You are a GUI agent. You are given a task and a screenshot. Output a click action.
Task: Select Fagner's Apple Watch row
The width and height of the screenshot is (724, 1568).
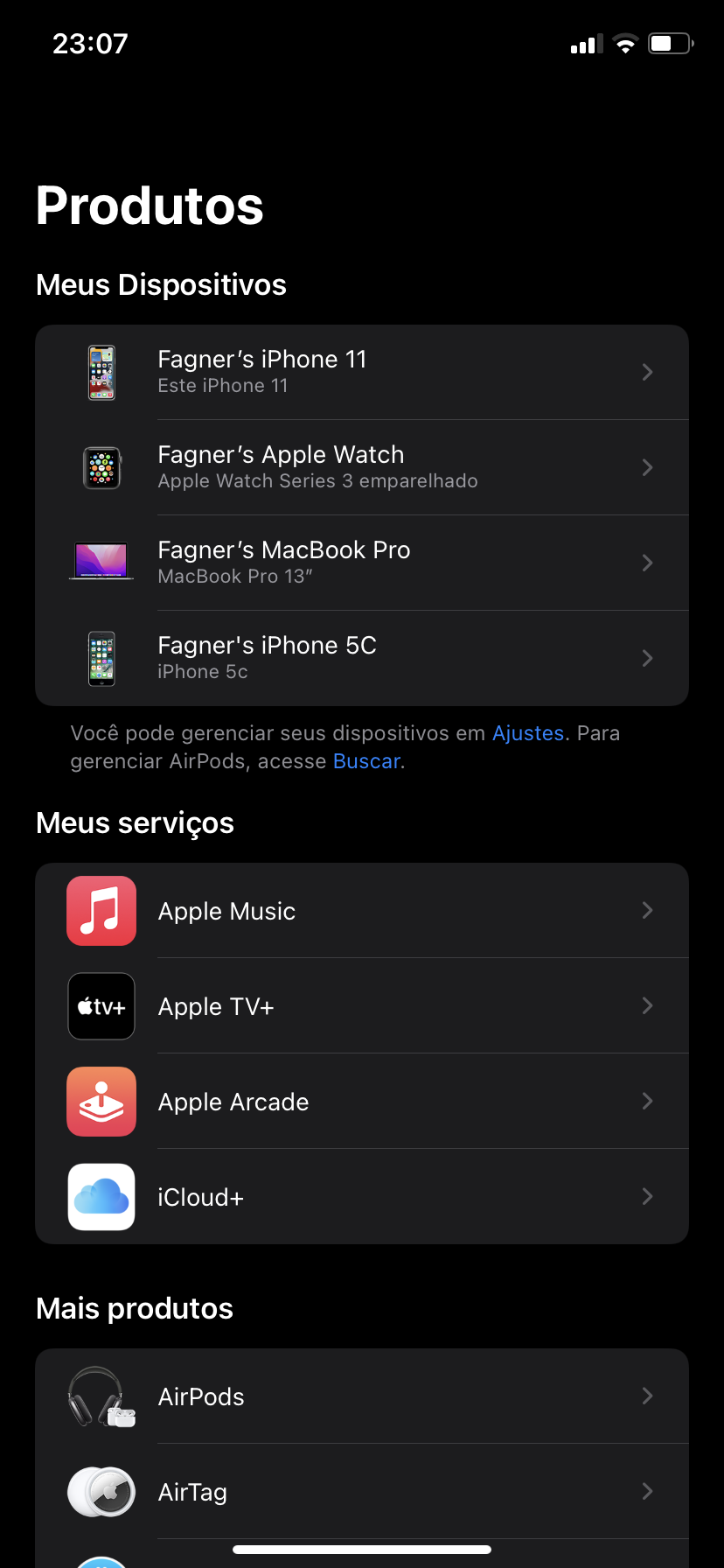[361, 467]
